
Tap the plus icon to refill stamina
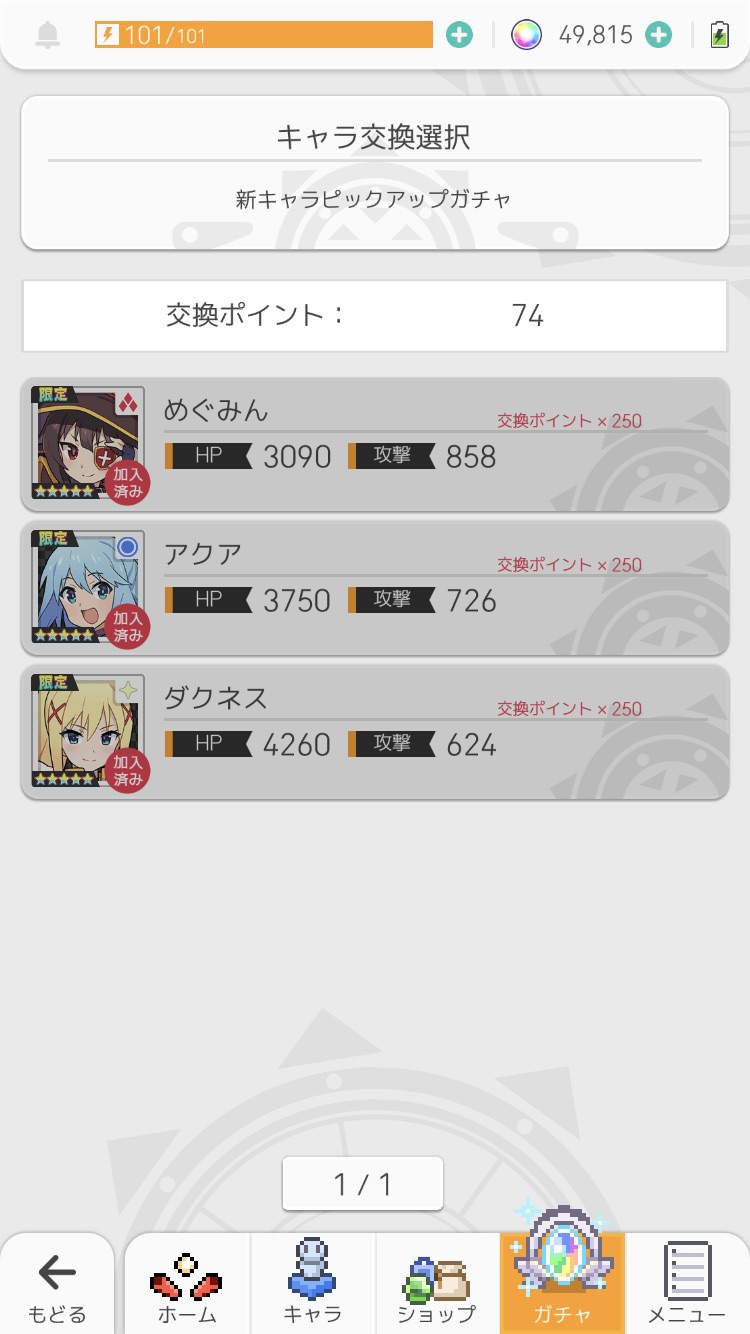(459, 35)
